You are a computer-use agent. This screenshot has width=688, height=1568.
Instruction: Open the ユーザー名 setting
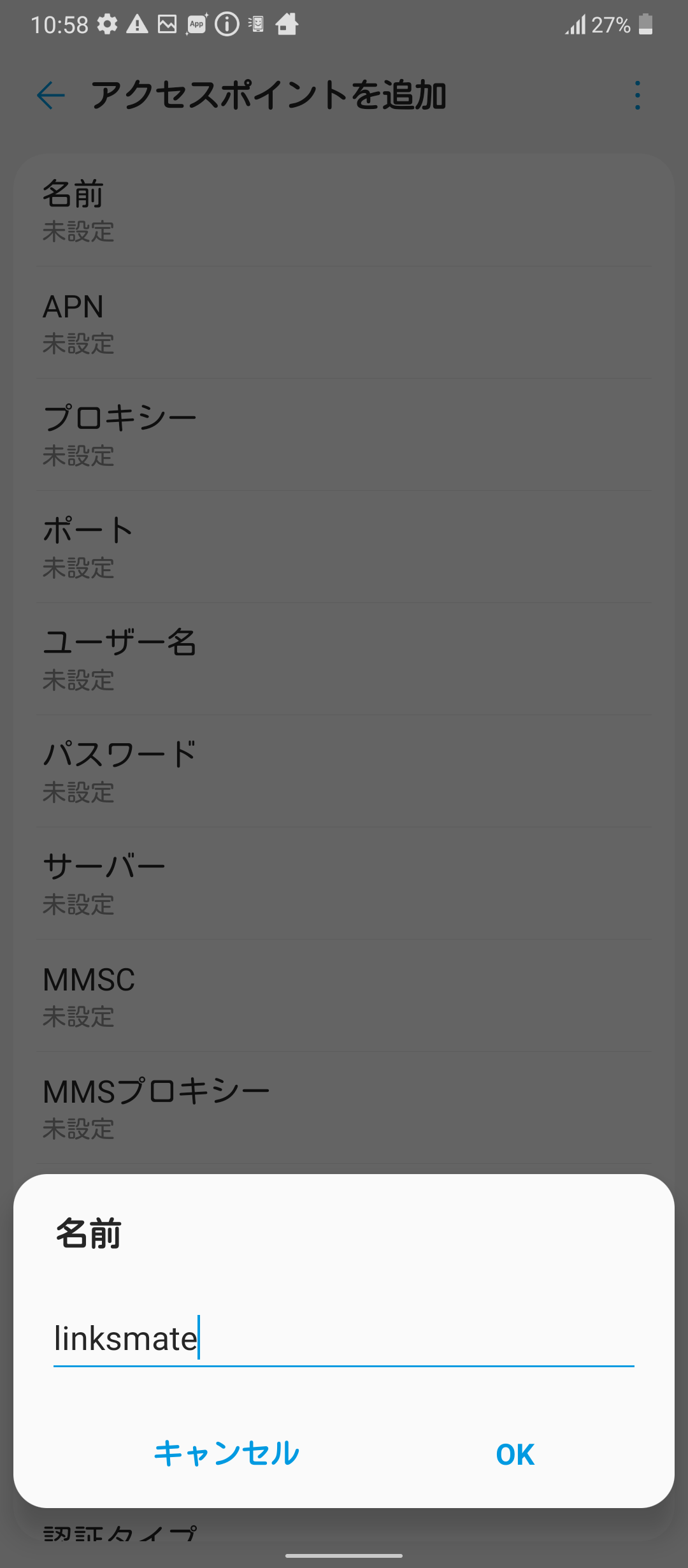point(344,659)
